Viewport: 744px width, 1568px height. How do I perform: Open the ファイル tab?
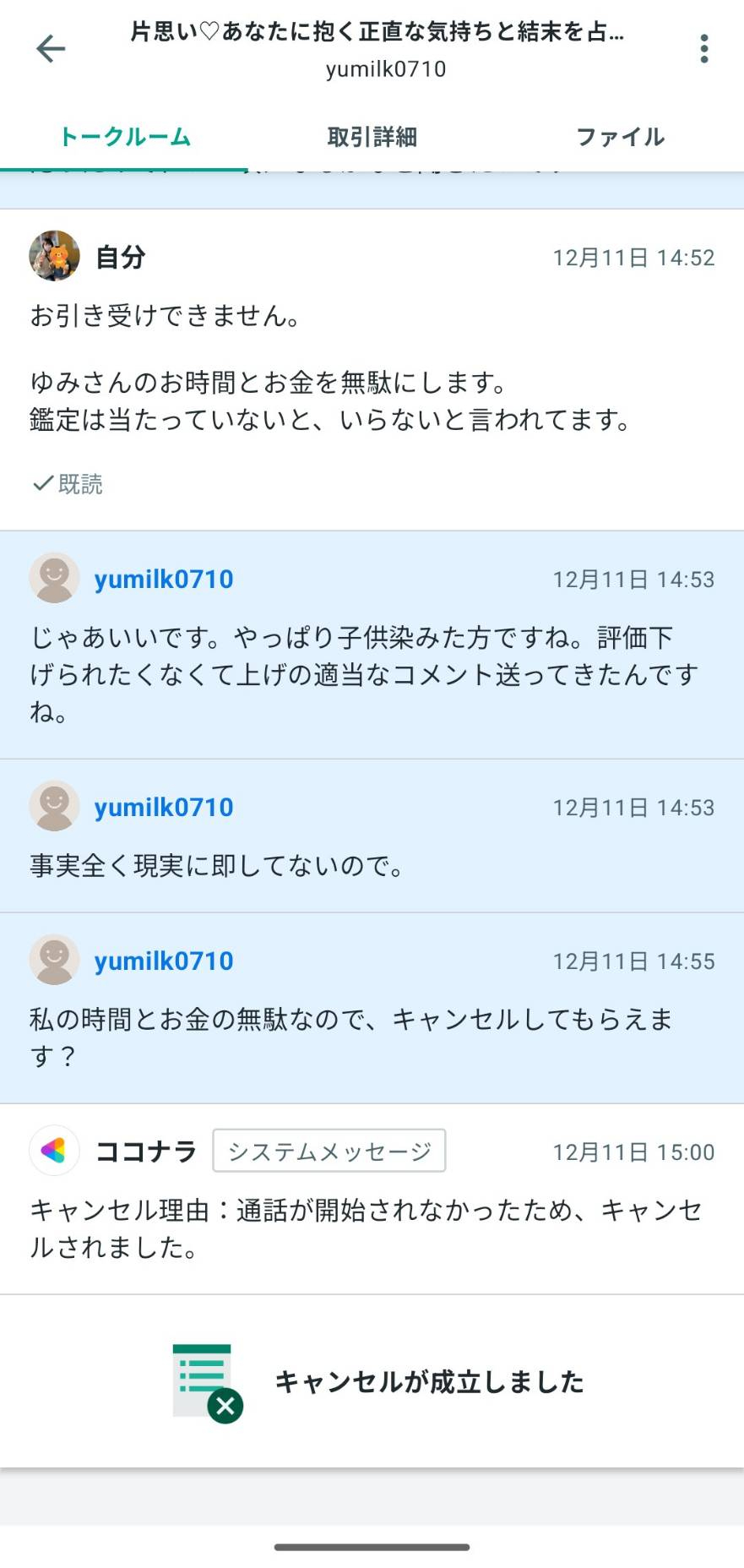pos(621,136)
